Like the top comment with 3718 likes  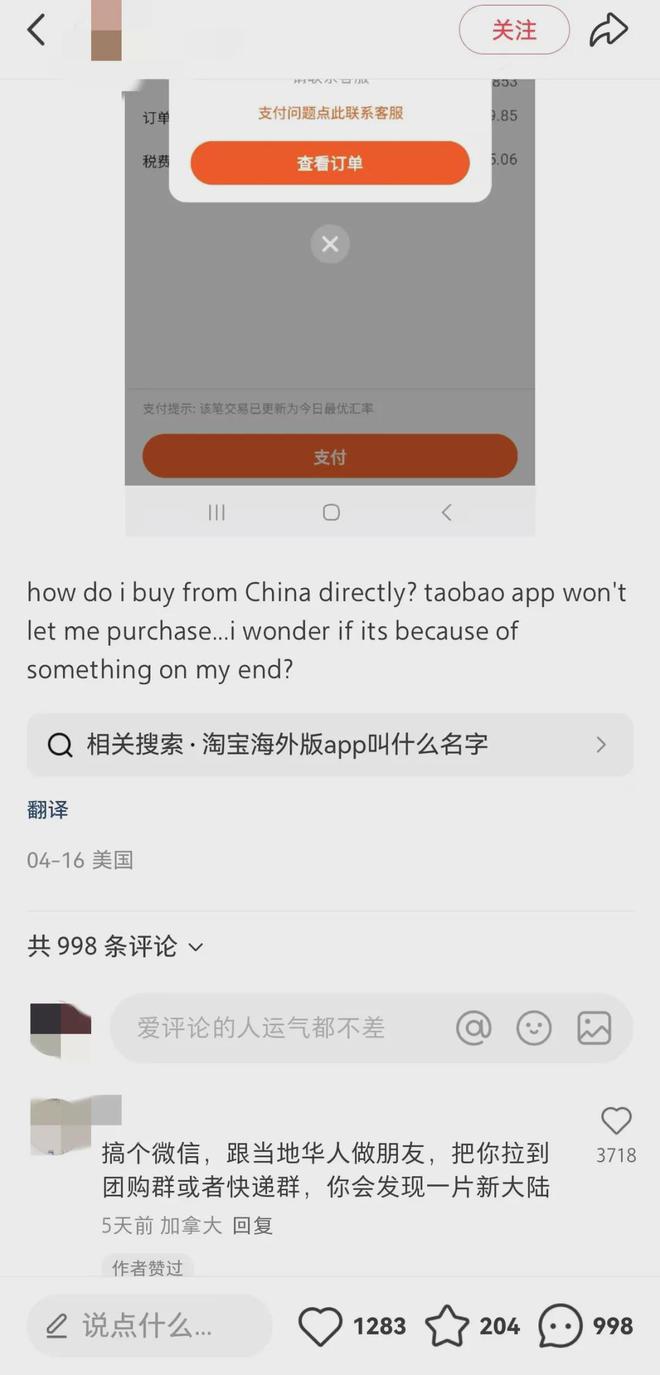616,1122
